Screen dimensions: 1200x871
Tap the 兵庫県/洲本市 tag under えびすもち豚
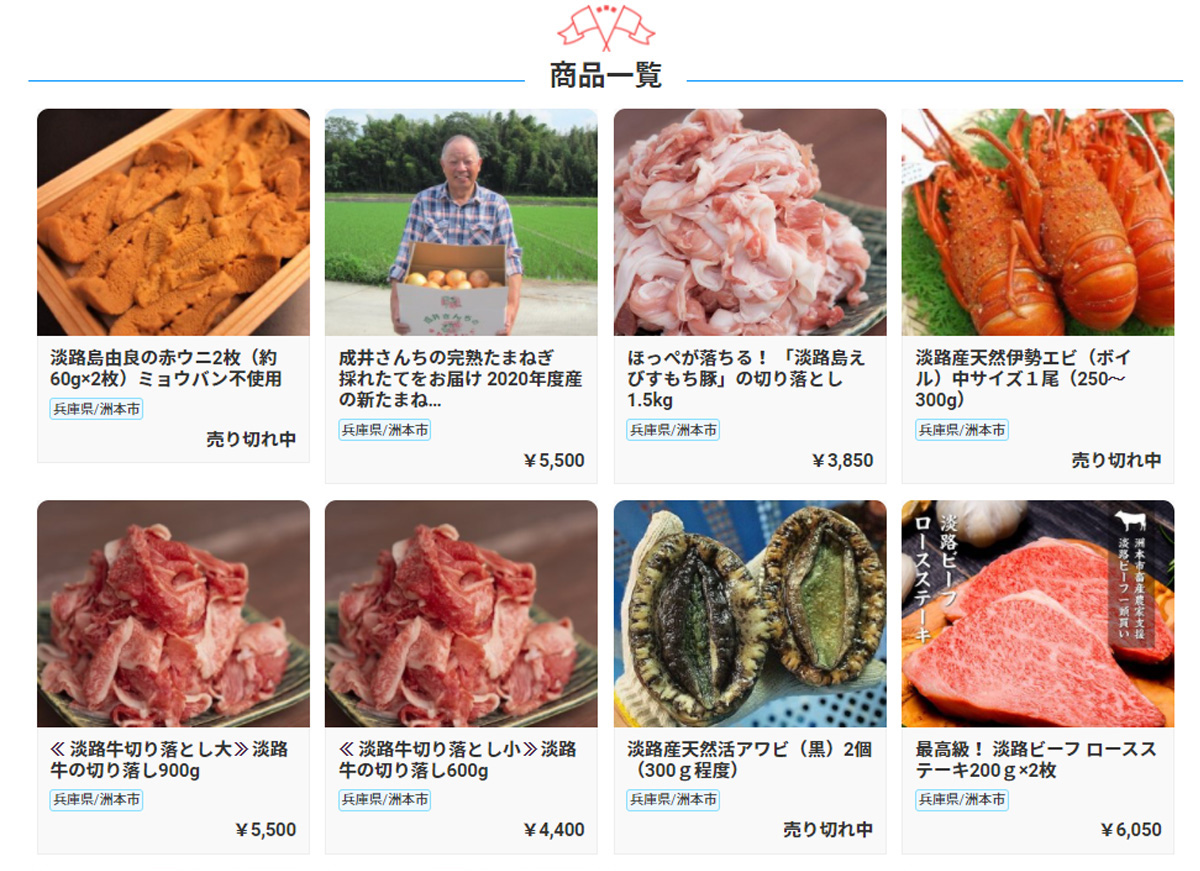(x=672, y=430)
